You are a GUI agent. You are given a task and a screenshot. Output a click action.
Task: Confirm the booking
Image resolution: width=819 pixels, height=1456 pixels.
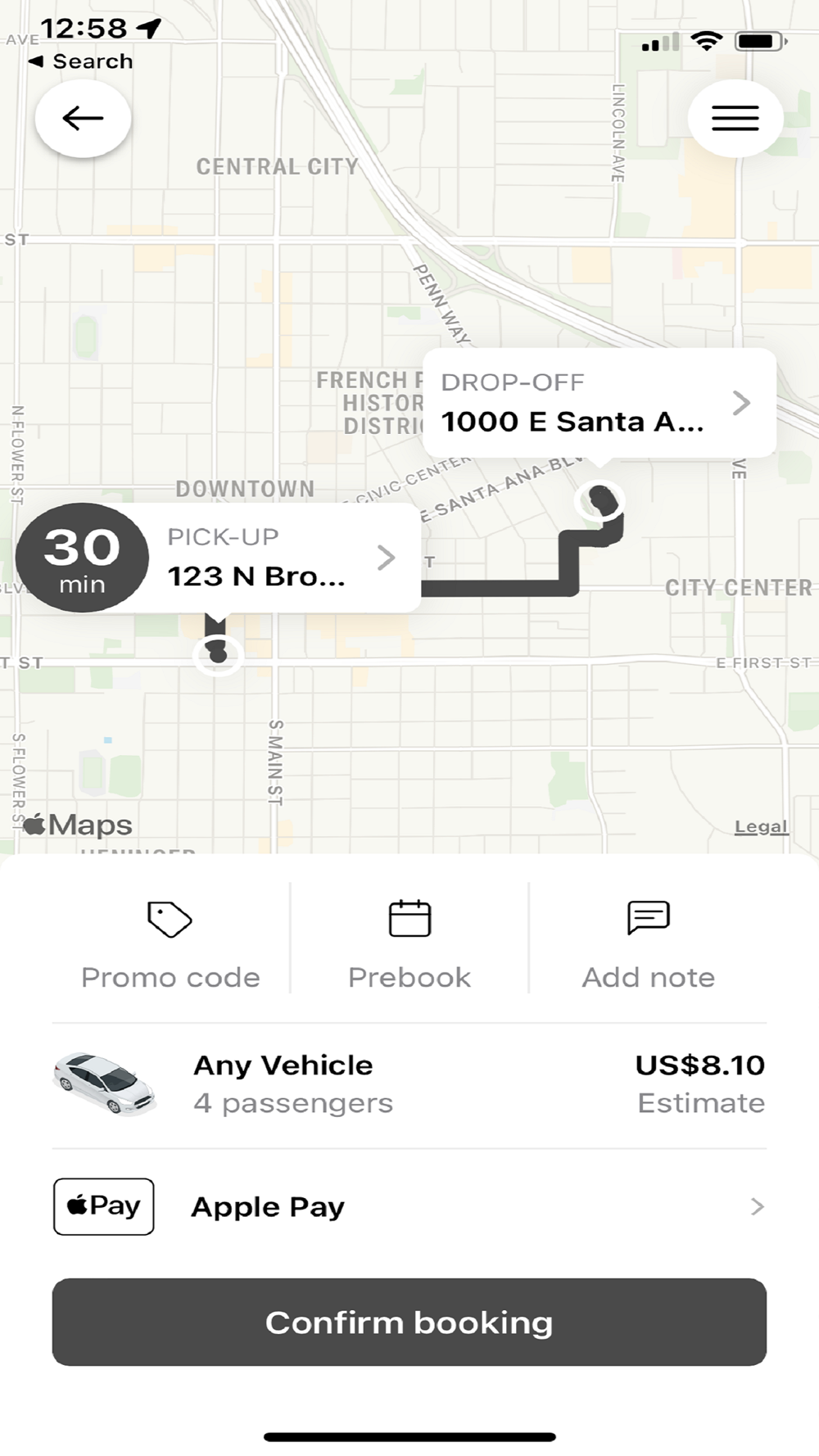[409, 1322]
